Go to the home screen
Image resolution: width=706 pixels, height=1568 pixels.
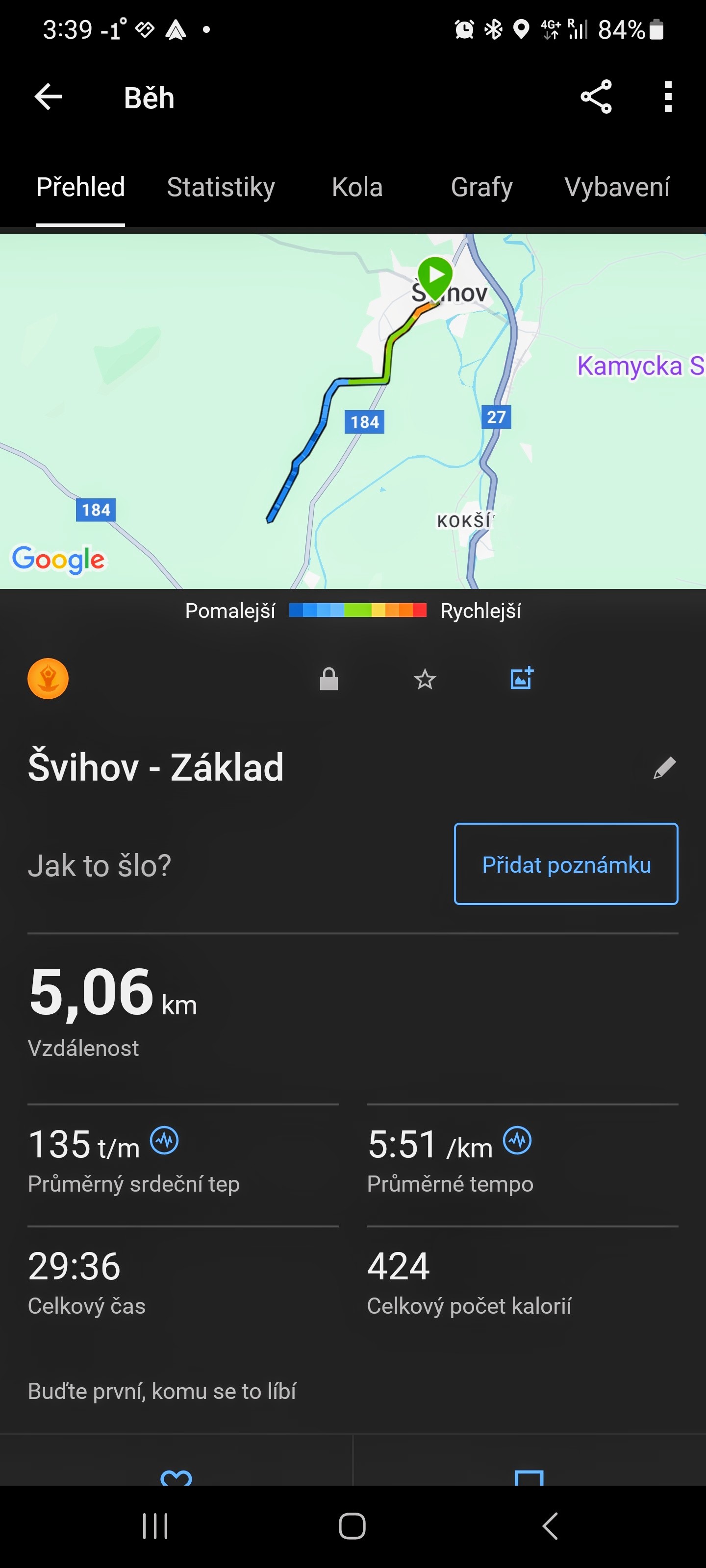point(352,1526)
